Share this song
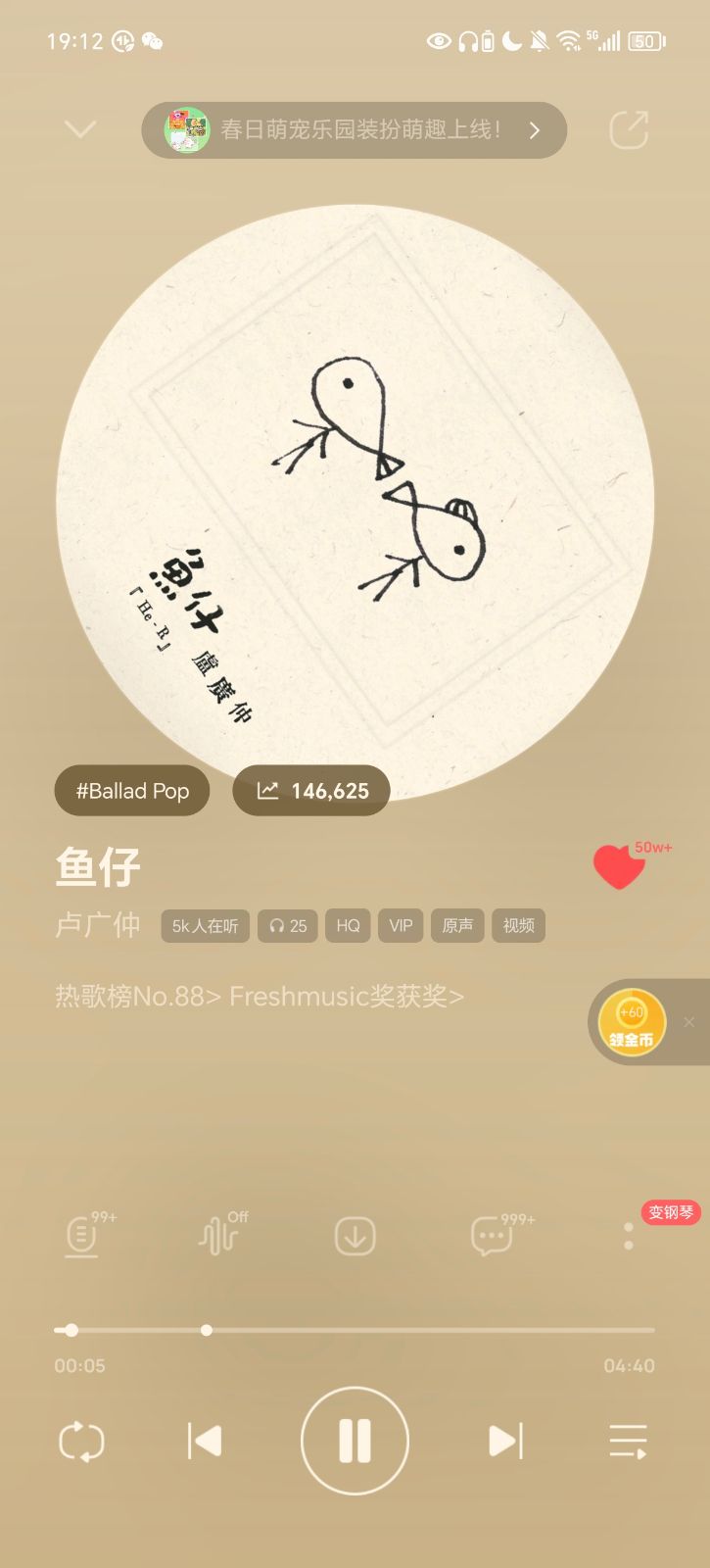The width and height of the screenshot is (710, 1568). (x=629, y=130)
